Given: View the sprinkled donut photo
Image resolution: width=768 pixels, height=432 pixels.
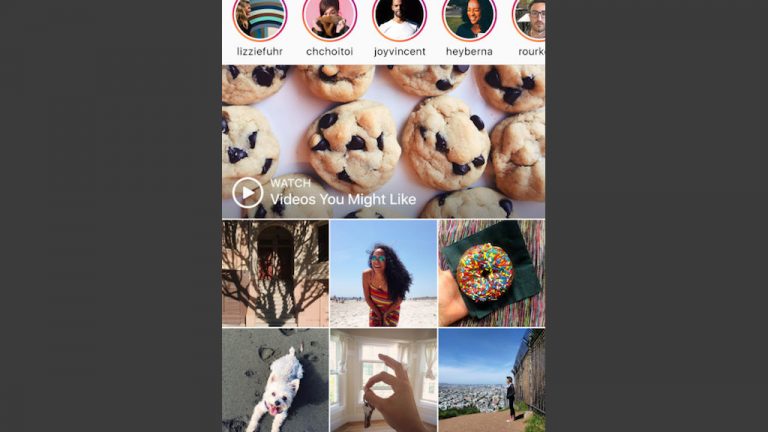Looking at the screenshot, I should (x=491, y=273).
